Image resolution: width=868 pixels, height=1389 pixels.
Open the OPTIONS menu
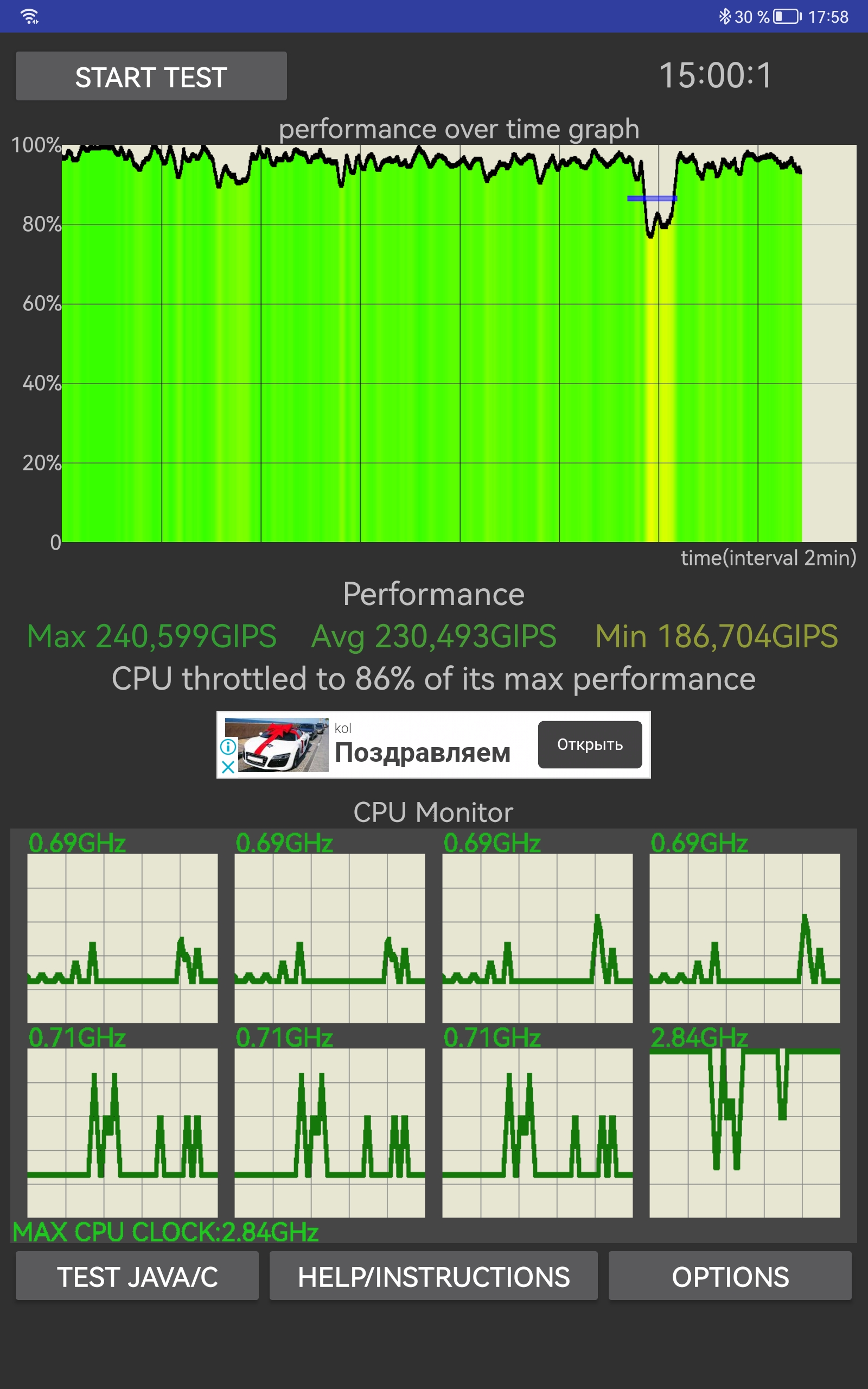click(730, 1277)
